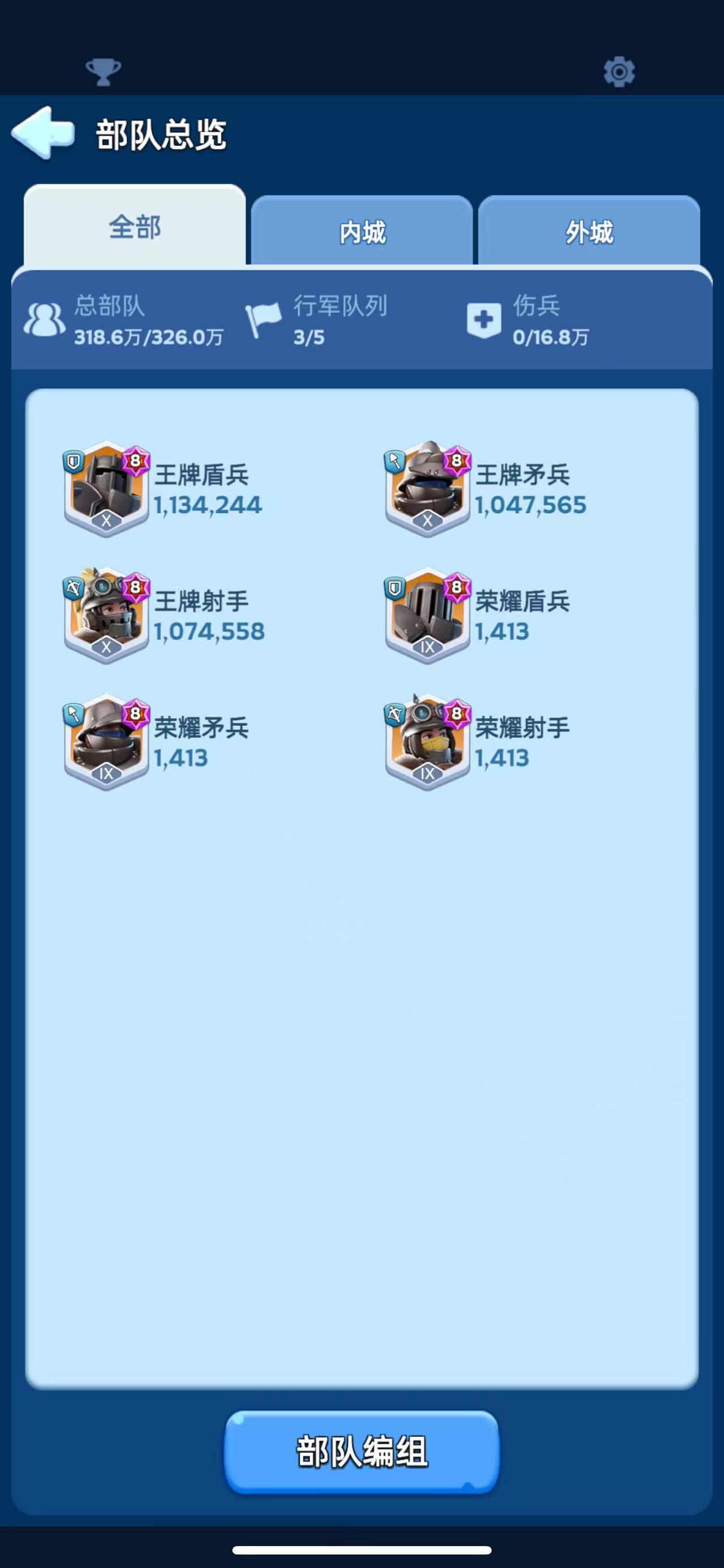Open the 王牌盾兵 troop card

pos(106,488)
